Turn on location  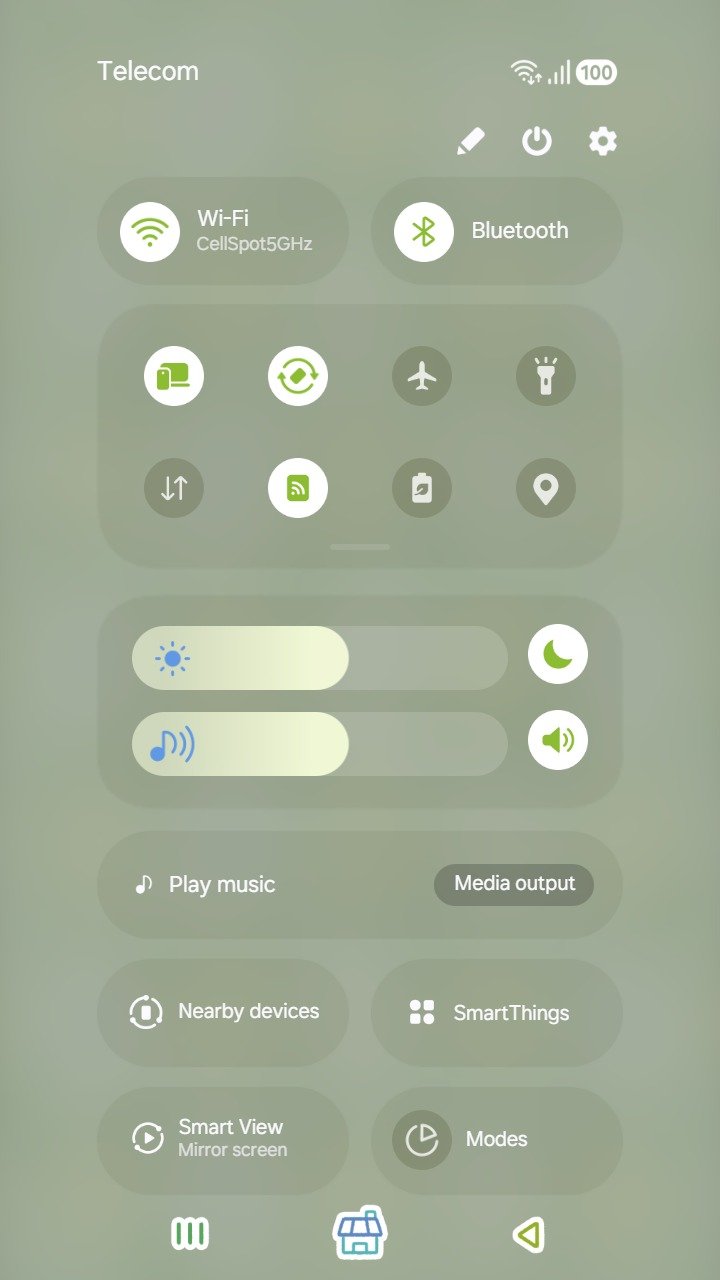[x=546, y=488]
